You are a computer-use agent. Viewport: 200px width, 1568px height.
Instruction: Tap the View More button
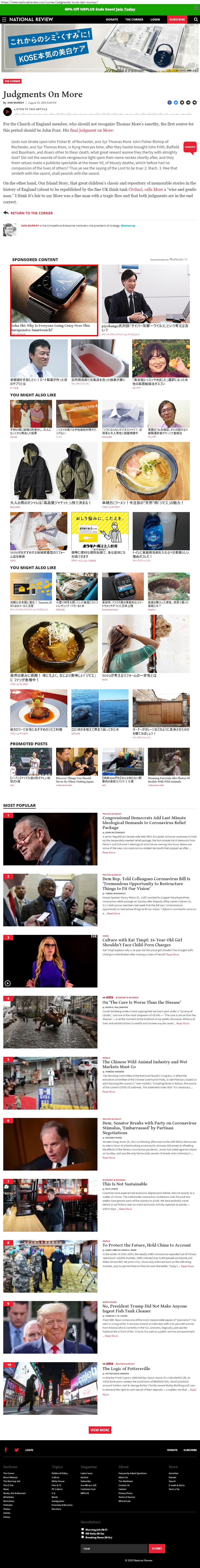click(100, 1430)
